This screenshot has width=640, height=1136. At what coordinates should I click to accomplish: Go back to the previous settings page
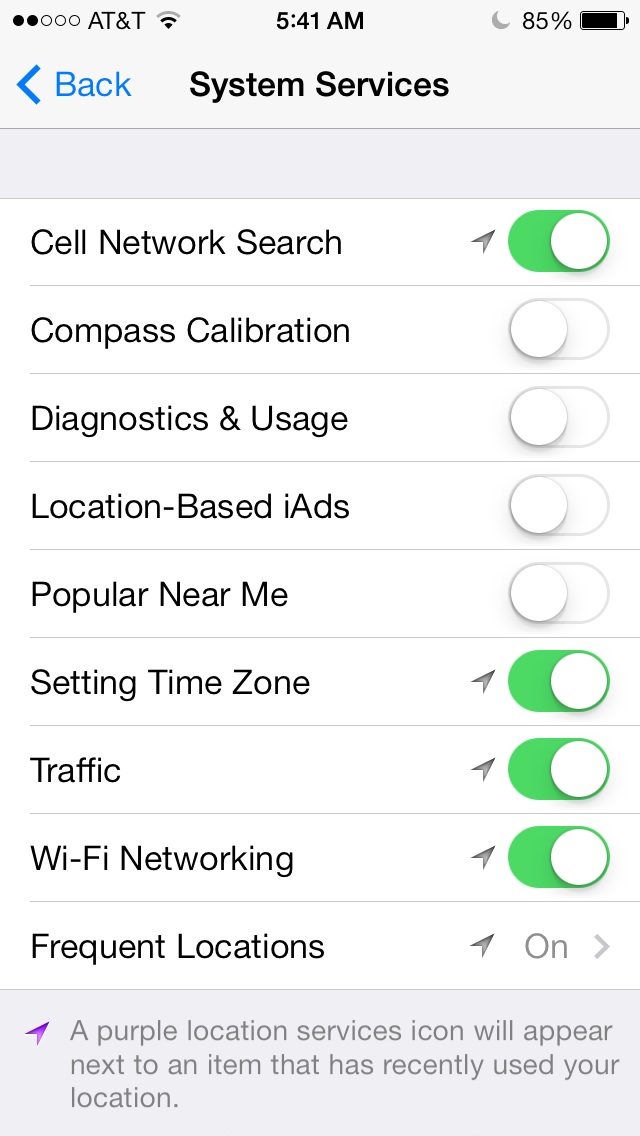click(x=74, y=85)
